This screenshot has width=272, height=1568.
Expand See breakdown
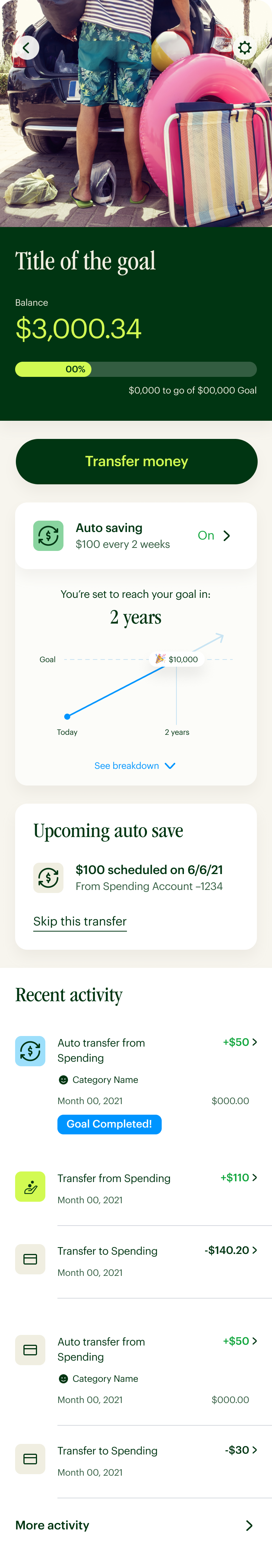click(x=135, y=766)
